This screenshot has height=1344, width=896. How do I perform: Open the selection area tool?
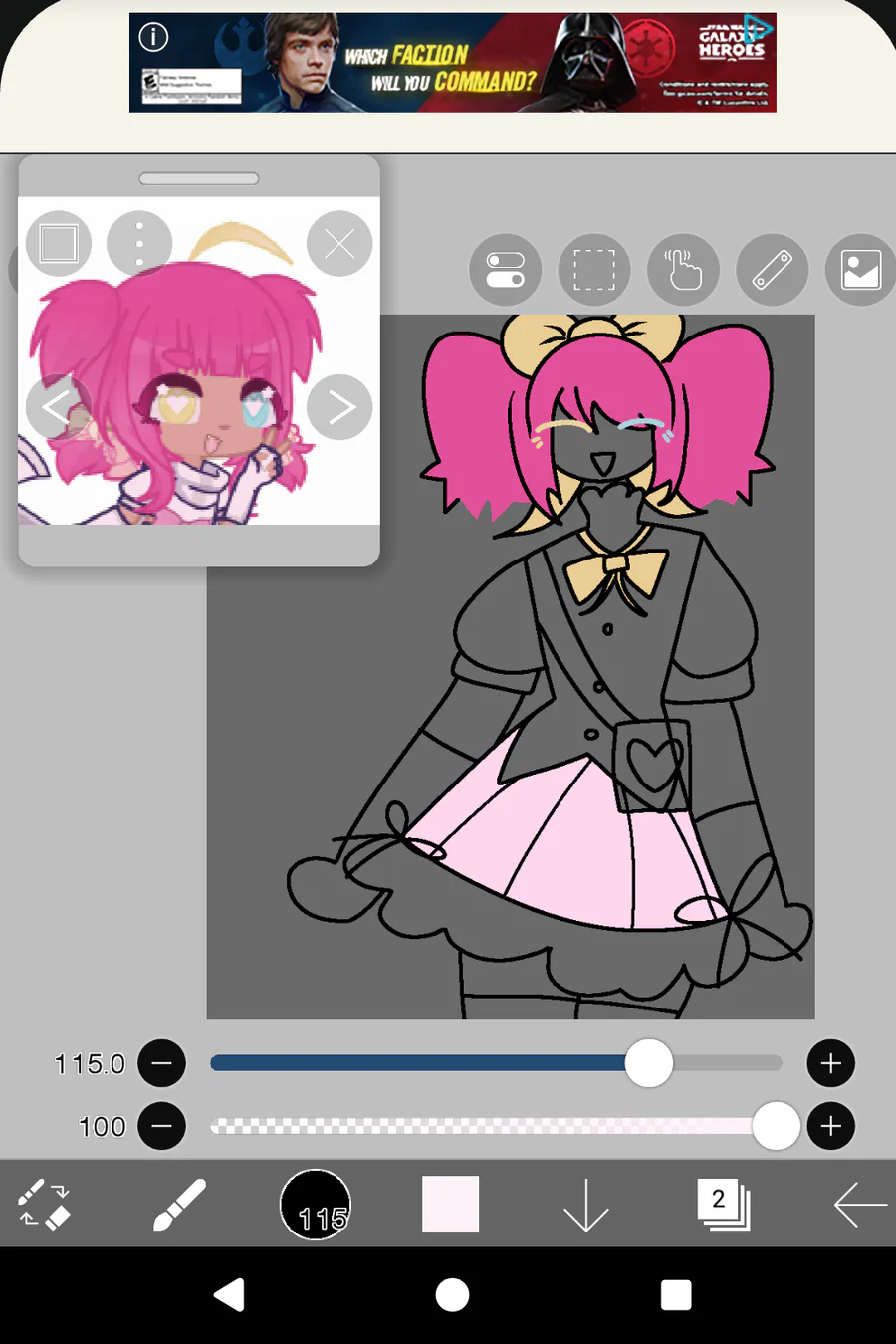pos(594,270)
